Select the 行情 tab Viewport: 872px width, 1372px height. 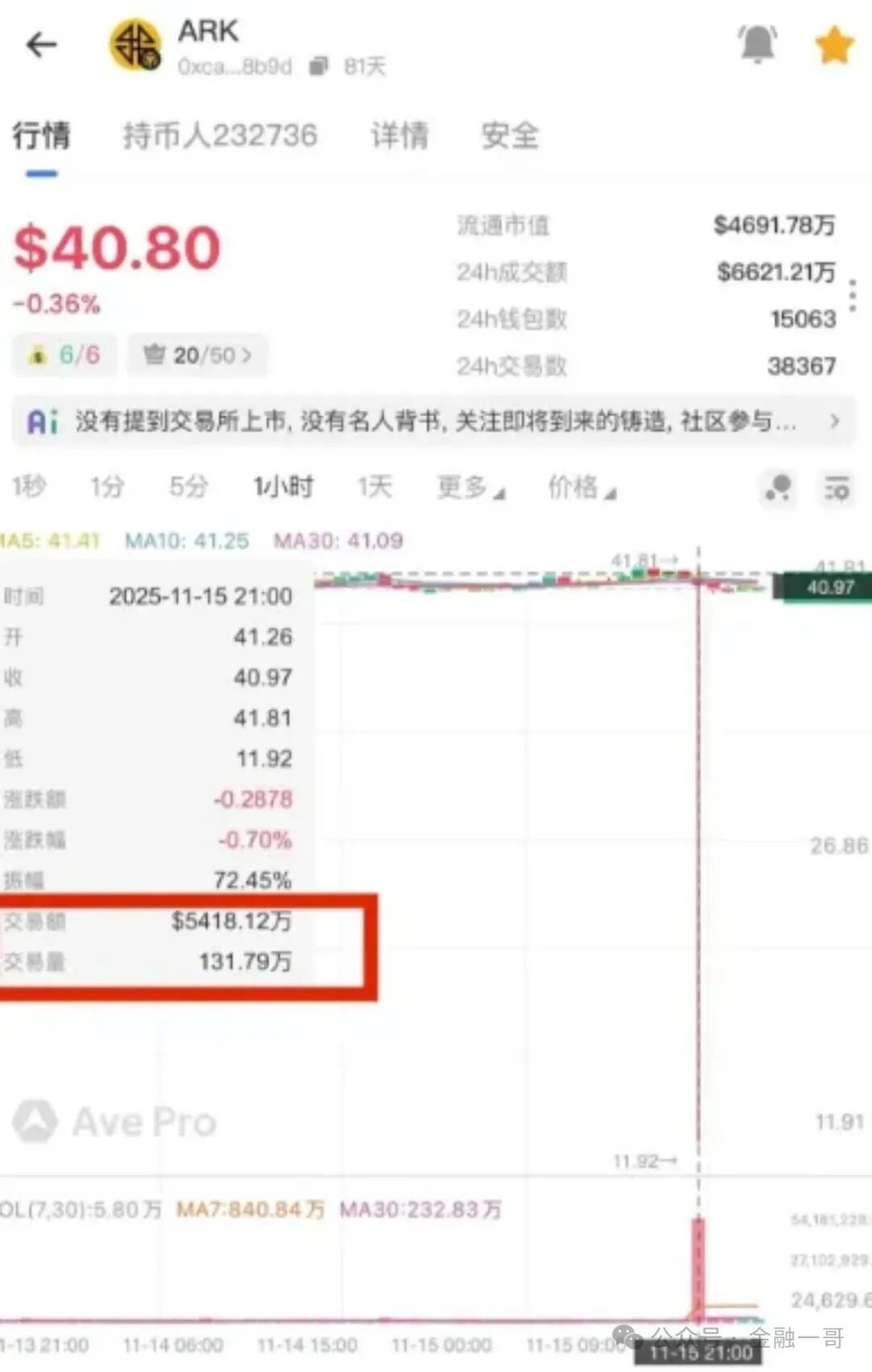click(x=41, y=136)
